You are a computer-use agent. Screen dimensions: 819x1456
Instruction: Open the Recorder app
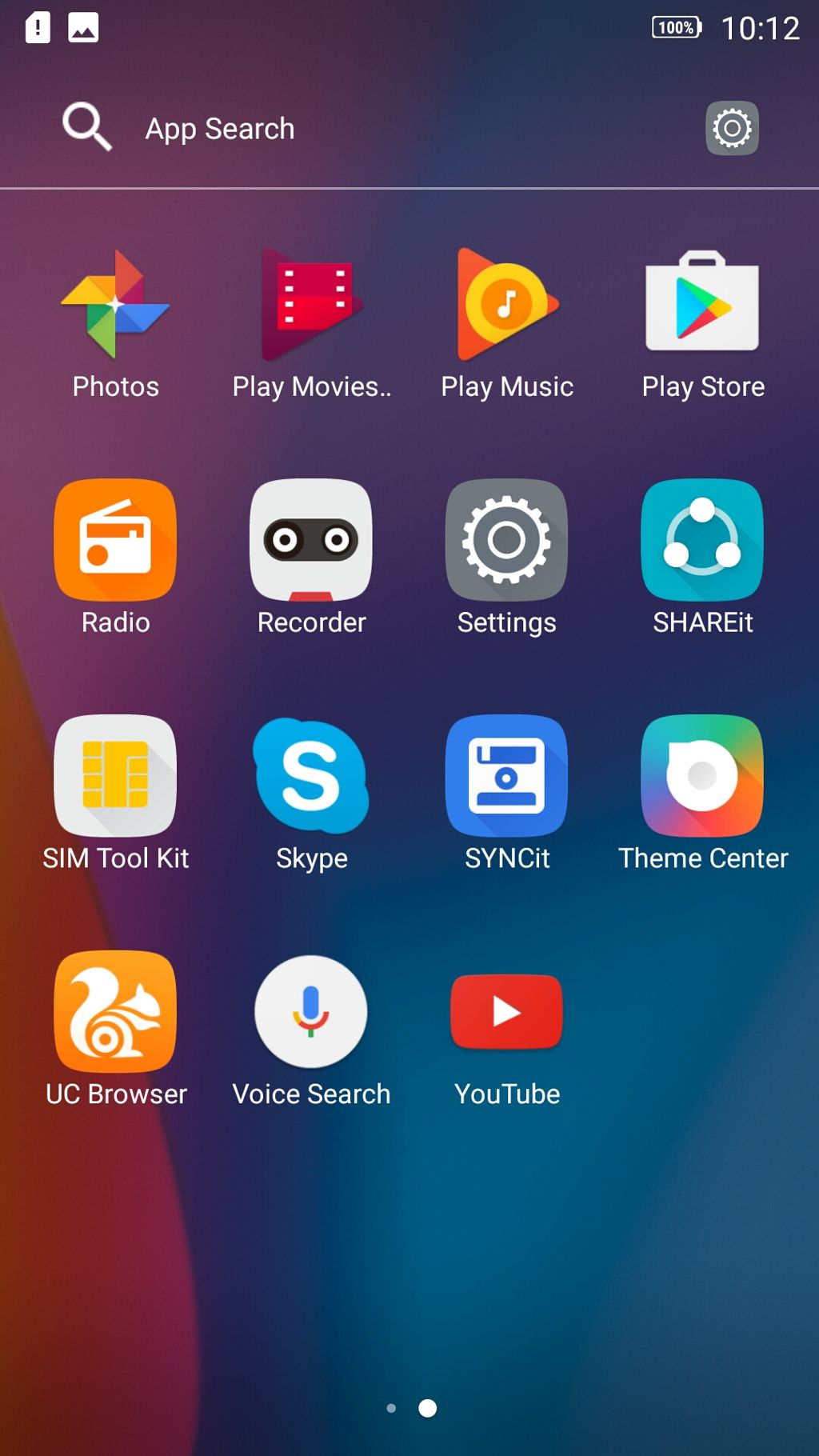point(311,540)
